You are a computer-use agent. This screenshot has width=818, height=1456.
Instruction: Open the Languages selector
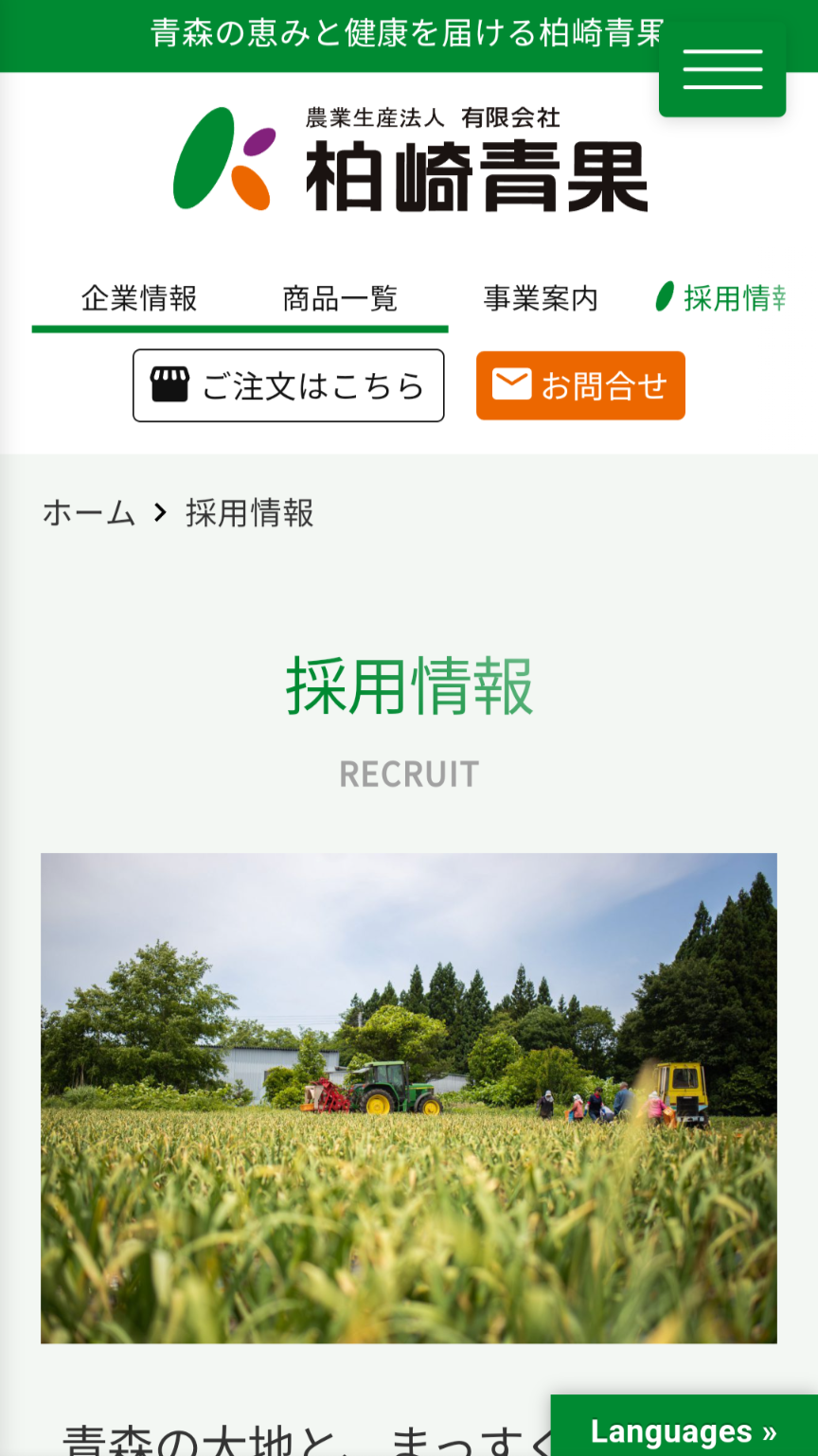click(684, 1430)
